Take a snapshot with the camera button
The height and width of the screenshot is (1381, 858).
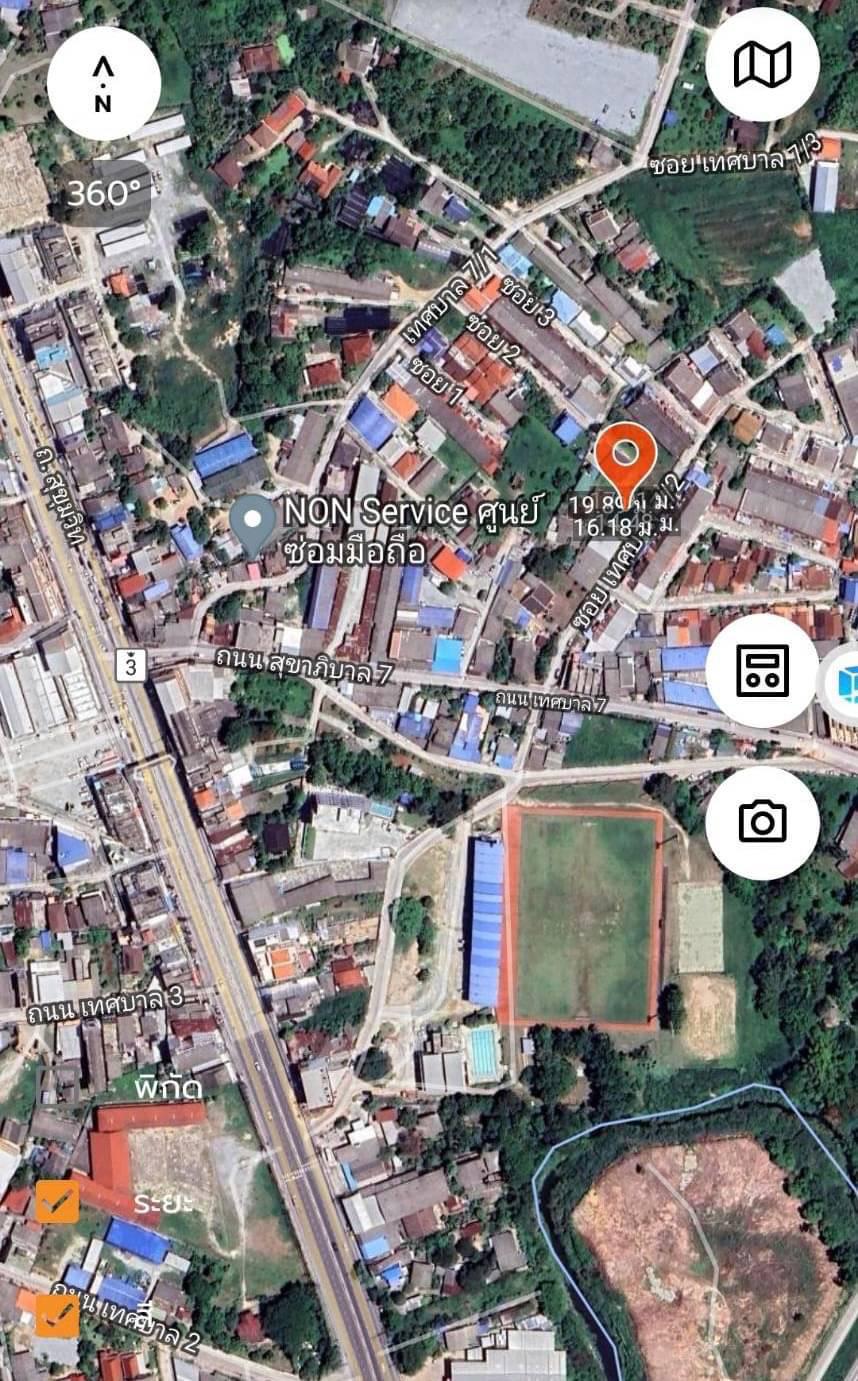point(762,822)
